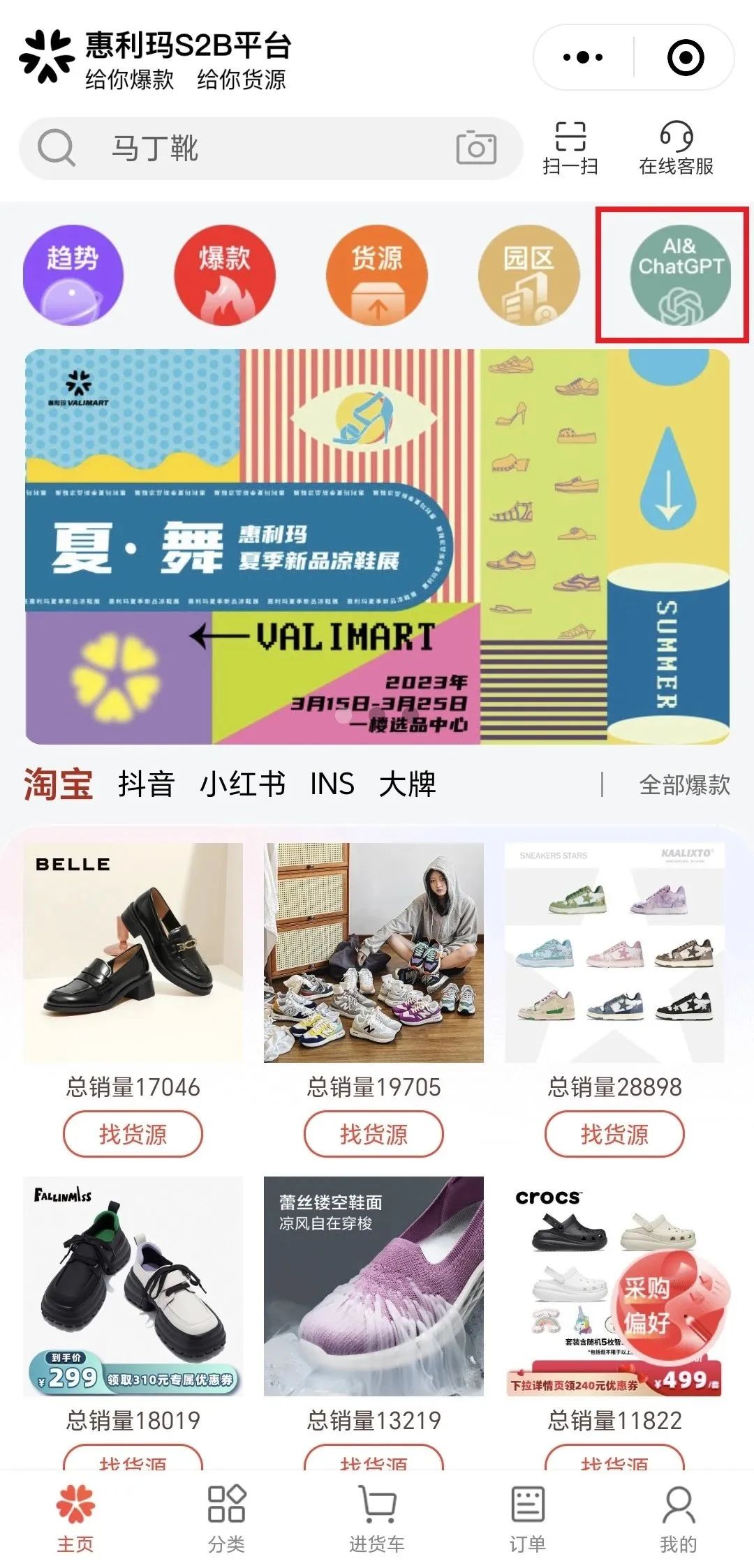Switch to the INS tab
Viewport: 754px width, 1568px height.
pos(333,785)
